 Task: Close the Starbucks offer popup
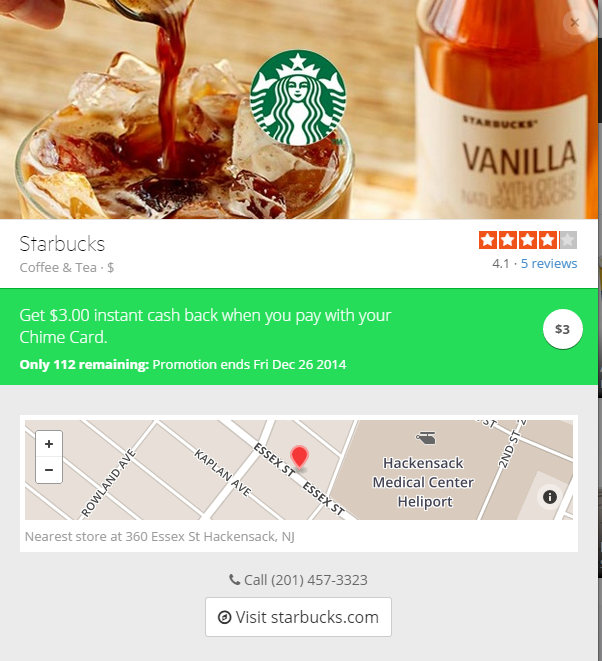pos(574,21)
